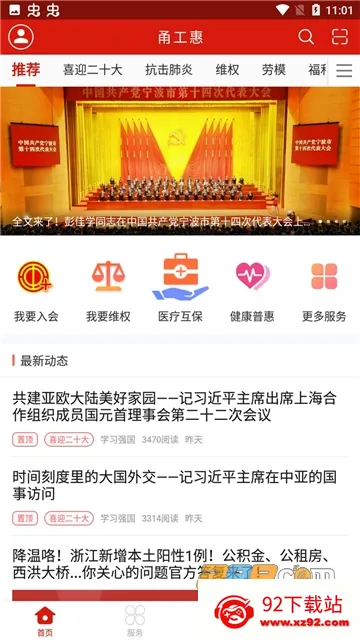Open 健康普惠 service
Image resolution: width=360 pixels, height=640 pixels.
coord(252,290)
